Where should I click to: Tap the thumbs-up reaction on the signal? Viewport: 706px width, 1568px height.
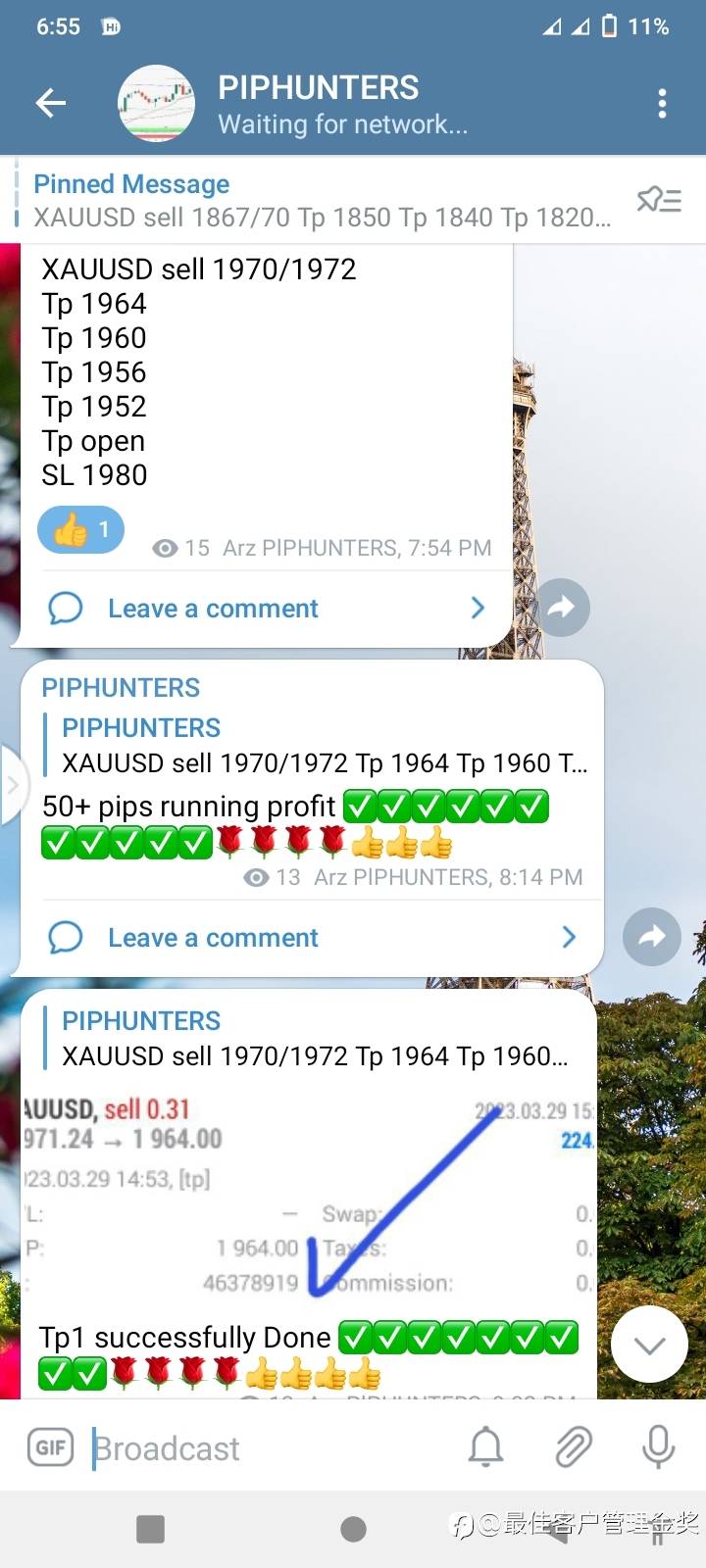click(x=80, y=530)
